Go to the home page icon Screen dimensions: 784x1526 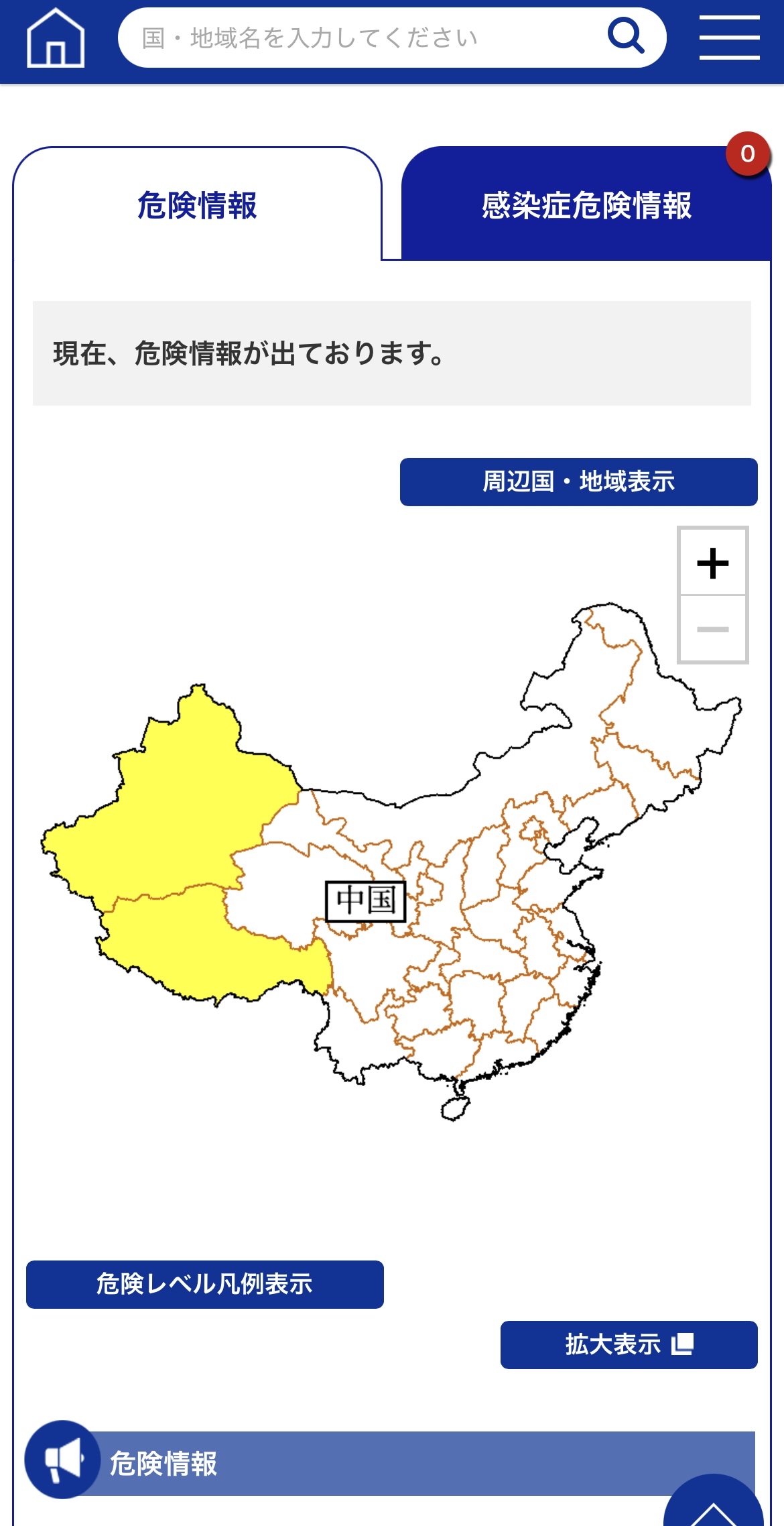(x=56, y=38)
